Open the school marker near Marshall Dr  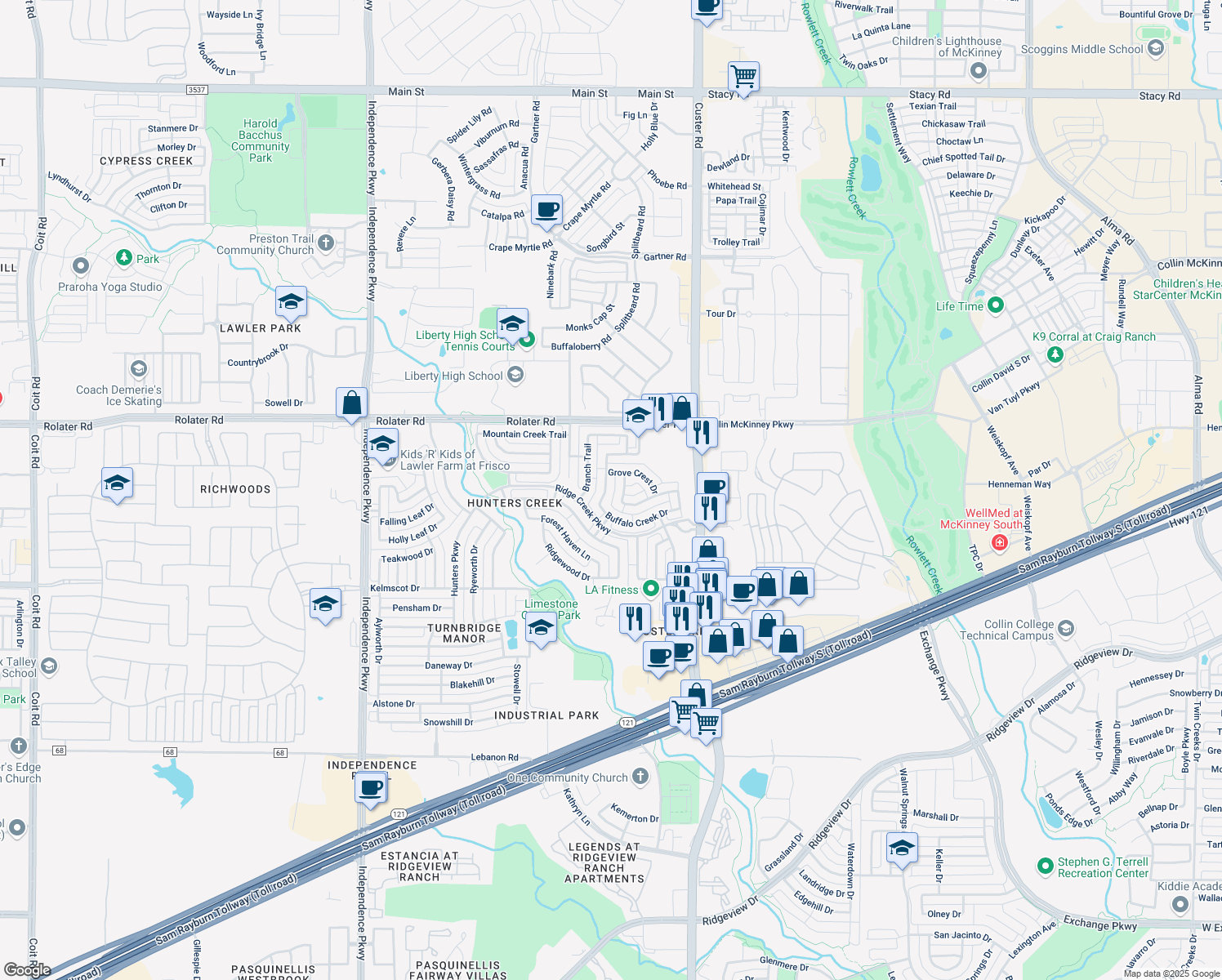(x=902, y=849)
